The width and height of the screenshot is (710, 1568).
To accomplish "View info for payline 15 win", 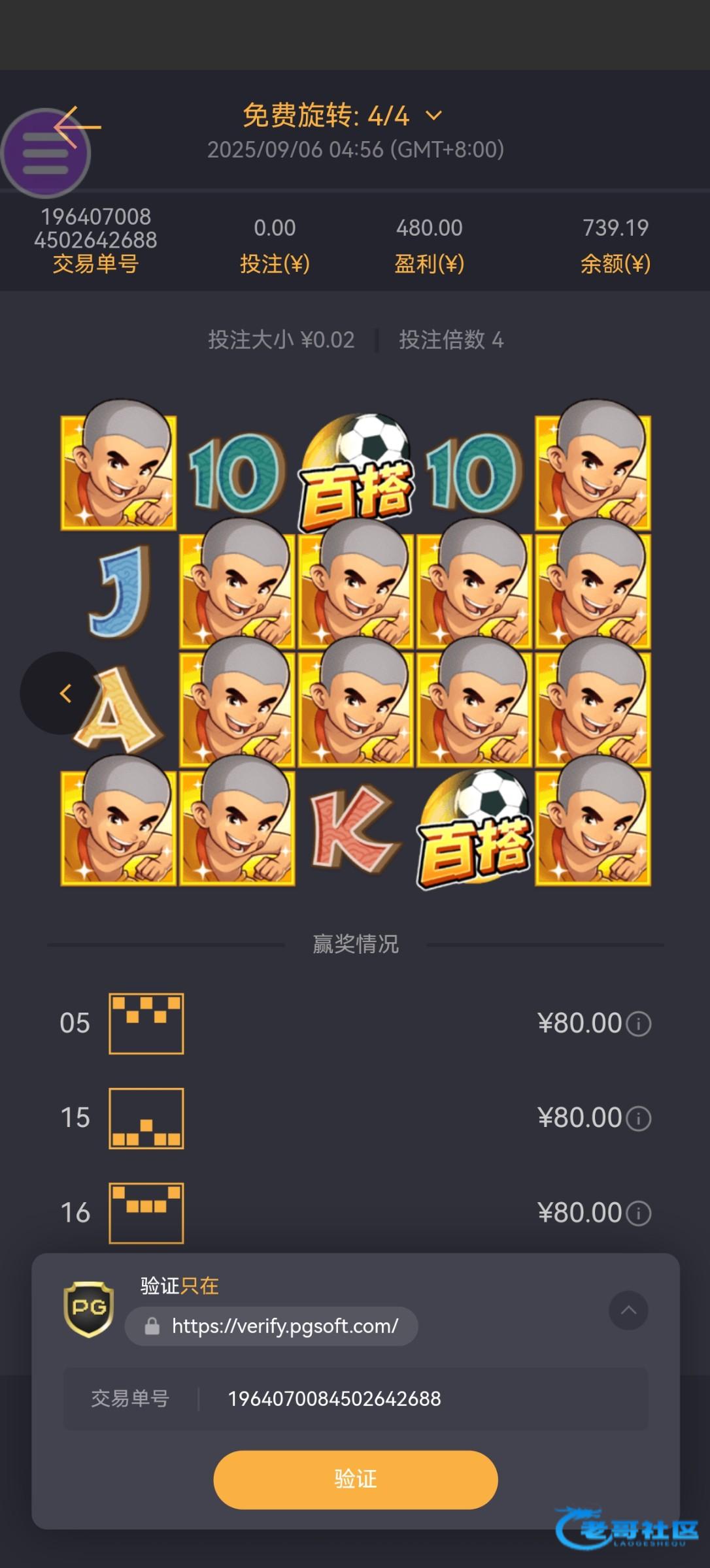I will pos(639,1119).
